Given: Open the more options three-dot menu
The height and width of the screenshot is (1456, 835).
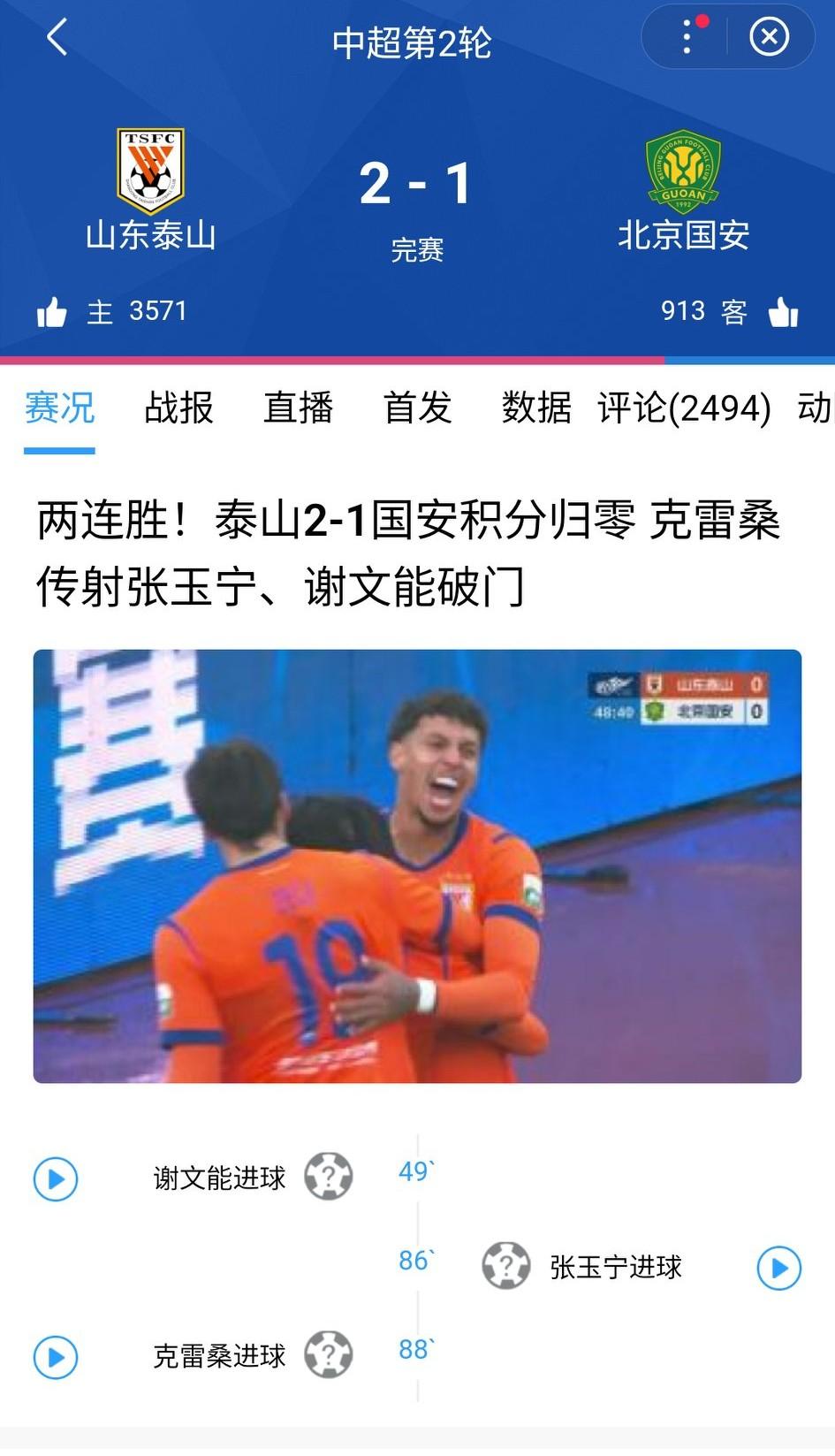Looking at the screenshot, I should click(x=686, y=37).
